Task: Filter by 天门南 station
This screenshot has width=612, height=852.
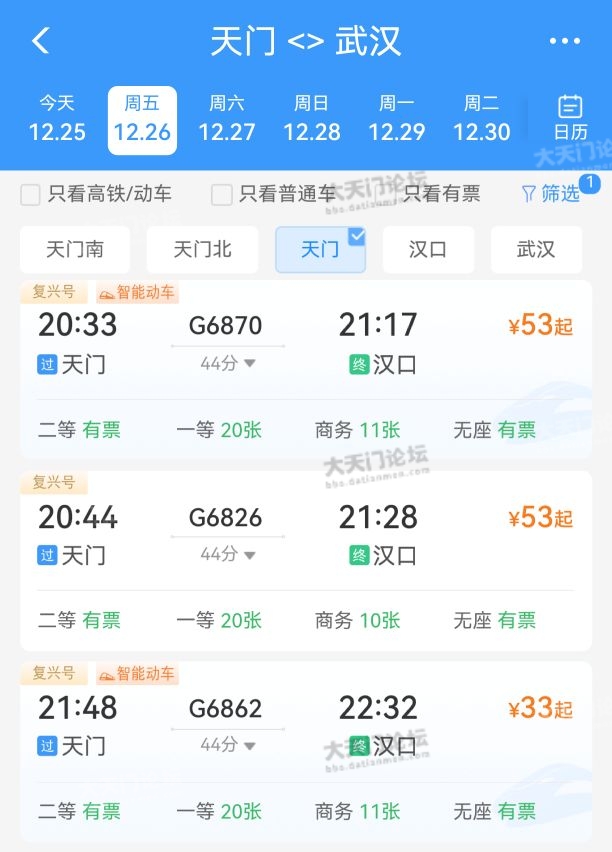Action: pyautogui.click(x=75, y=249)
